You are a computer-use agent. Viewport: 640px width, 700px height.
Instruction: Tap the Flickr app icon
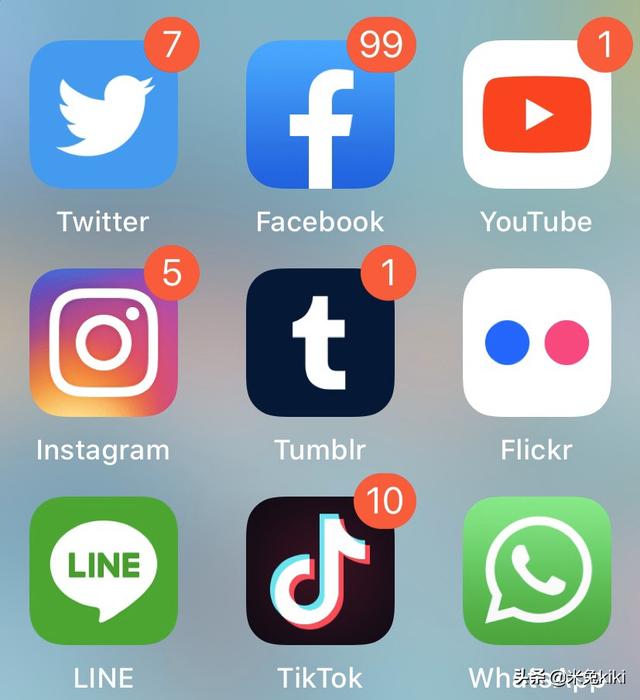(x=537, y=343)
